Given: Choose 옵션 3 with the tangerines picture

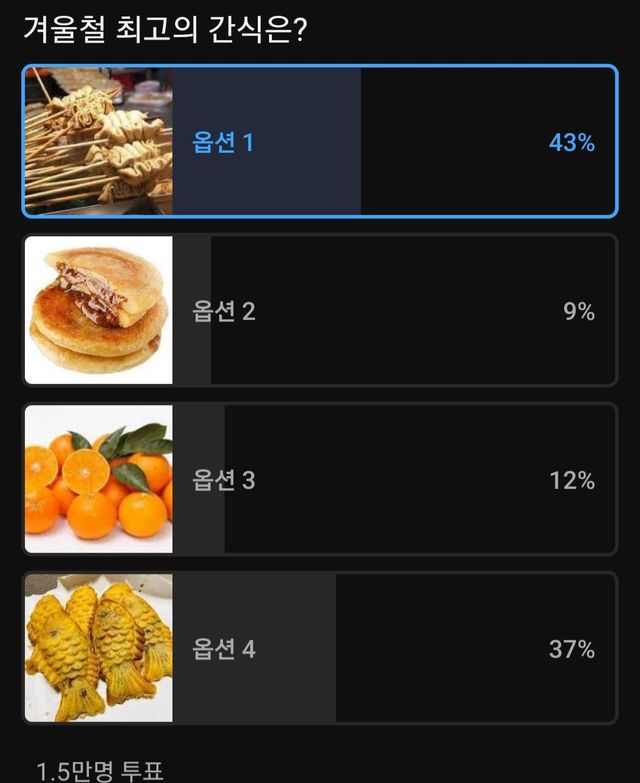Looking at the screenshot, I should tap(320, 480).
